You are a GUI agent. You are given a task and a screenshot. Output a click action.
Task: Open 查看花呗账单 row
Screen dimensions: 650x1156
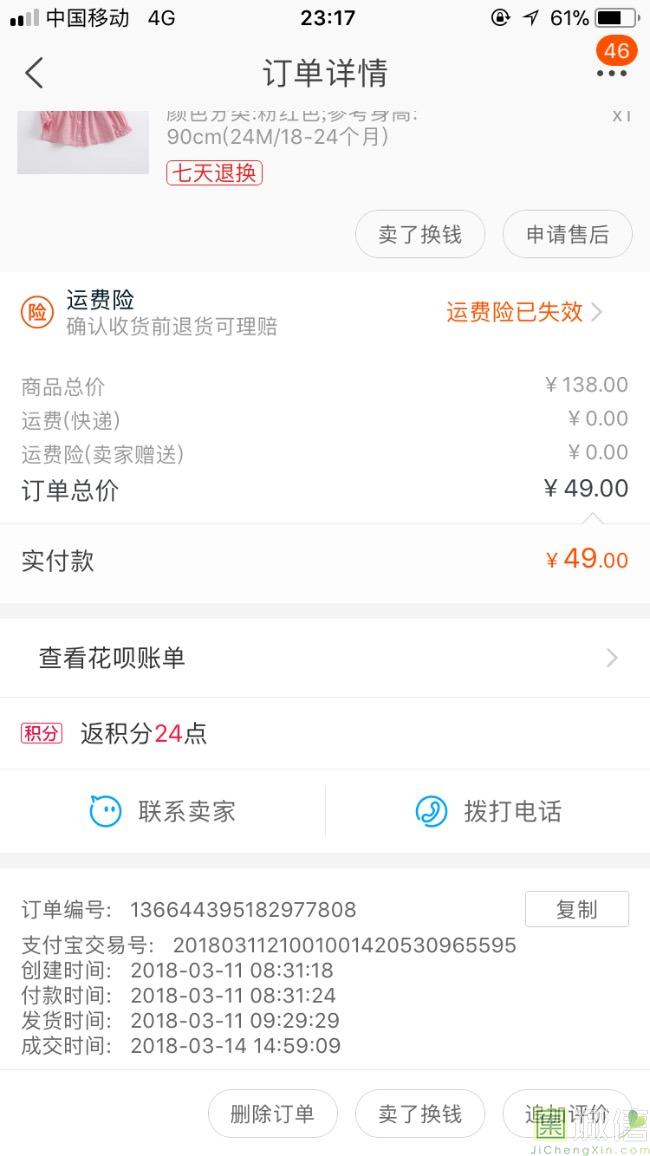pyautogui.click(x=325, y=658)
